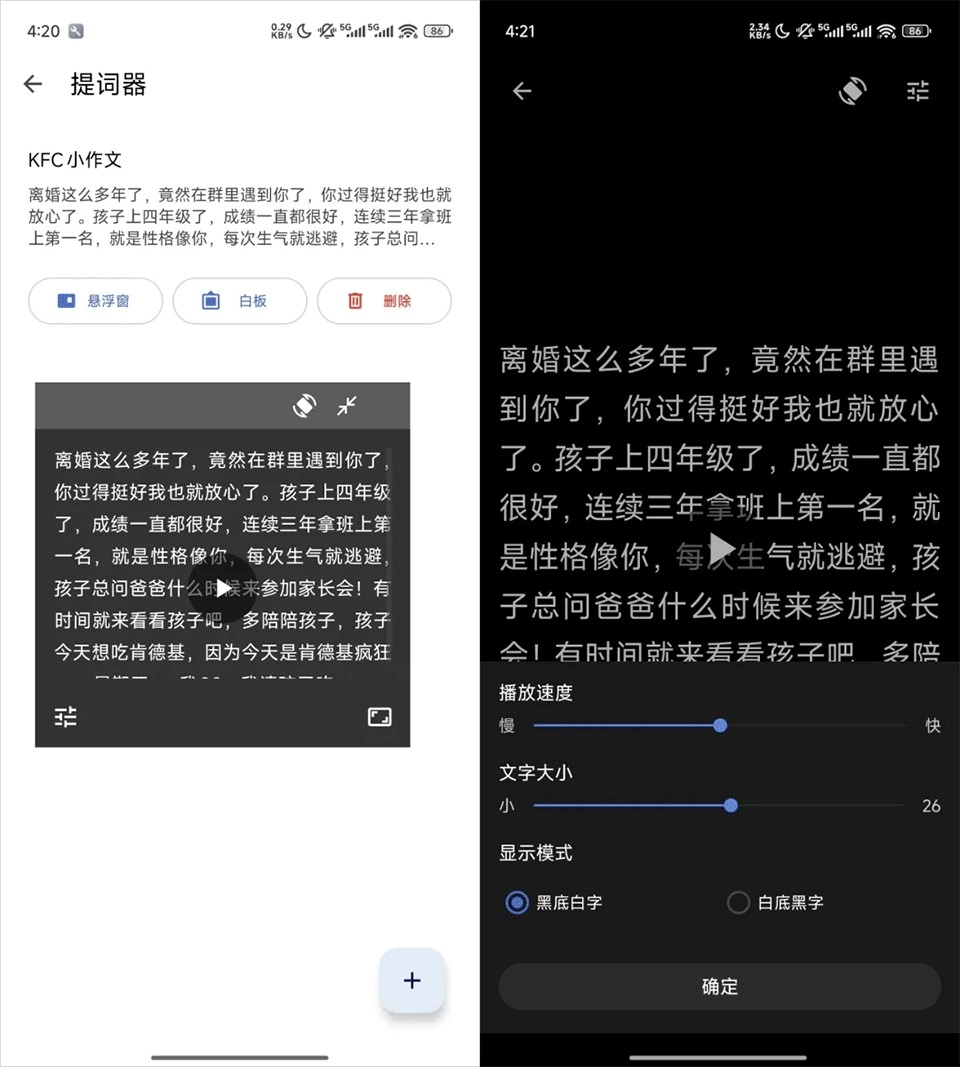960x1067 pixels.
Task: Tap the resize icon in the floating window
Action: coord(379,716)
